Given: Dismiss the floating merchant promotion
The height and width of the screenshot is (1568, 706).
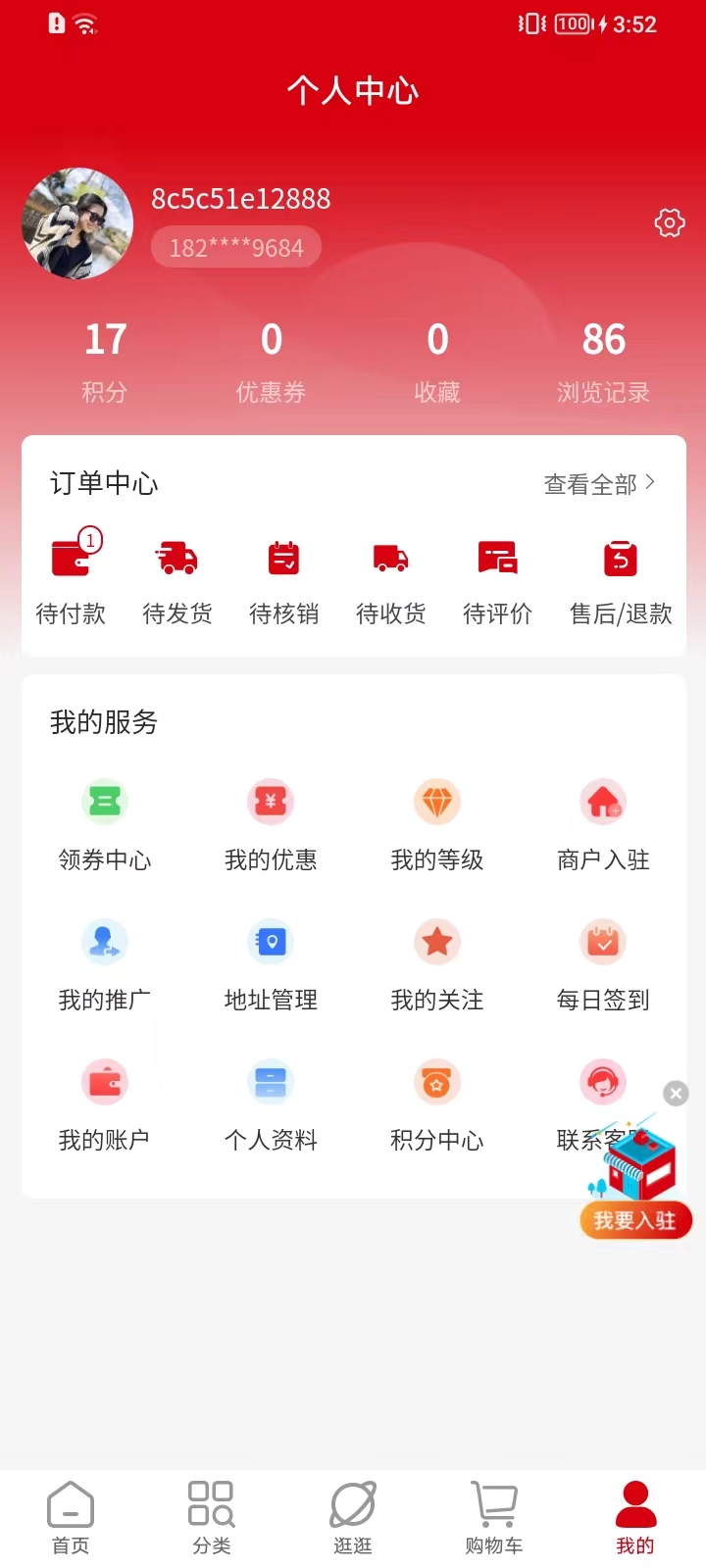Looking at the screenshot, I should pyautogui.click(x=675, y=1093).
